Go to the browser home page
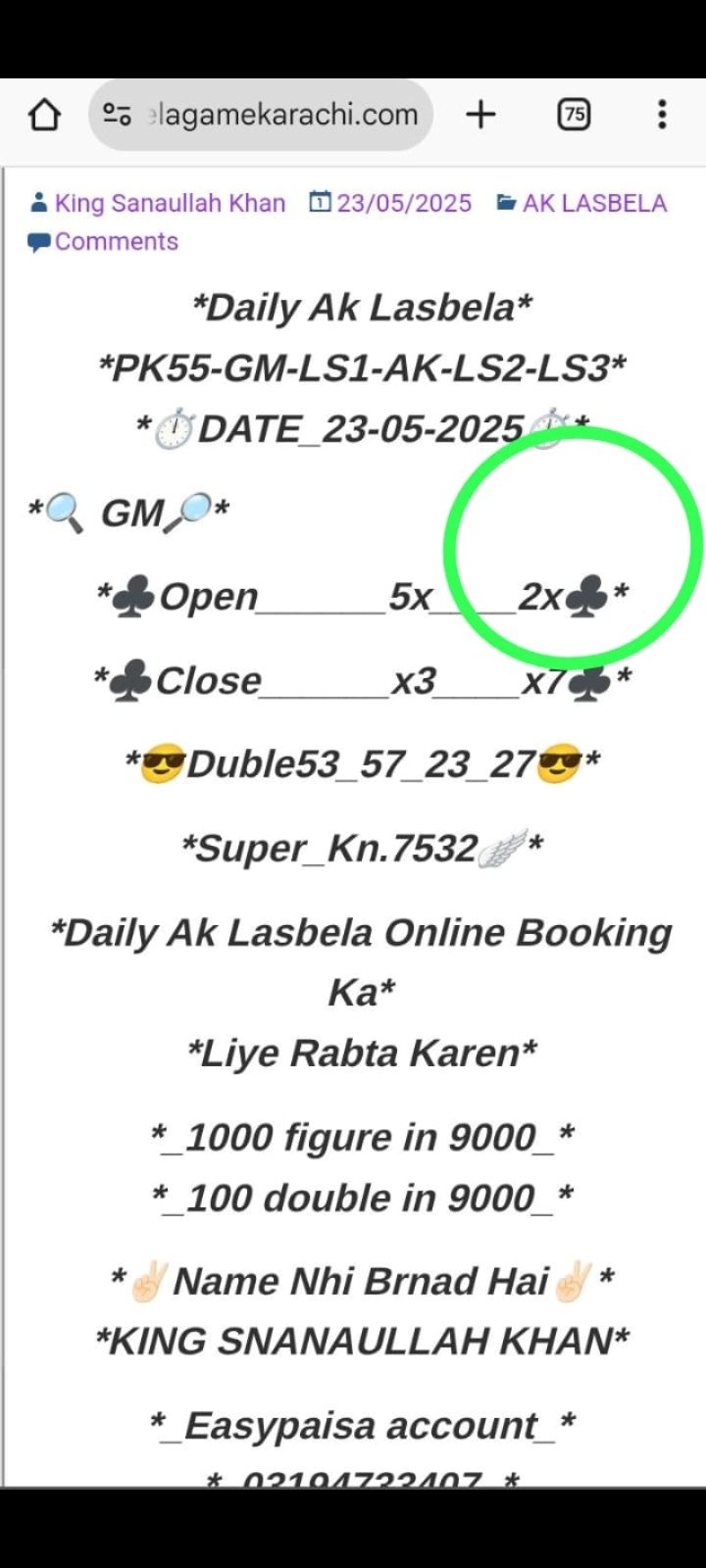The height and width of the screenshot is (1568, 706). click(x=44, y=115)
